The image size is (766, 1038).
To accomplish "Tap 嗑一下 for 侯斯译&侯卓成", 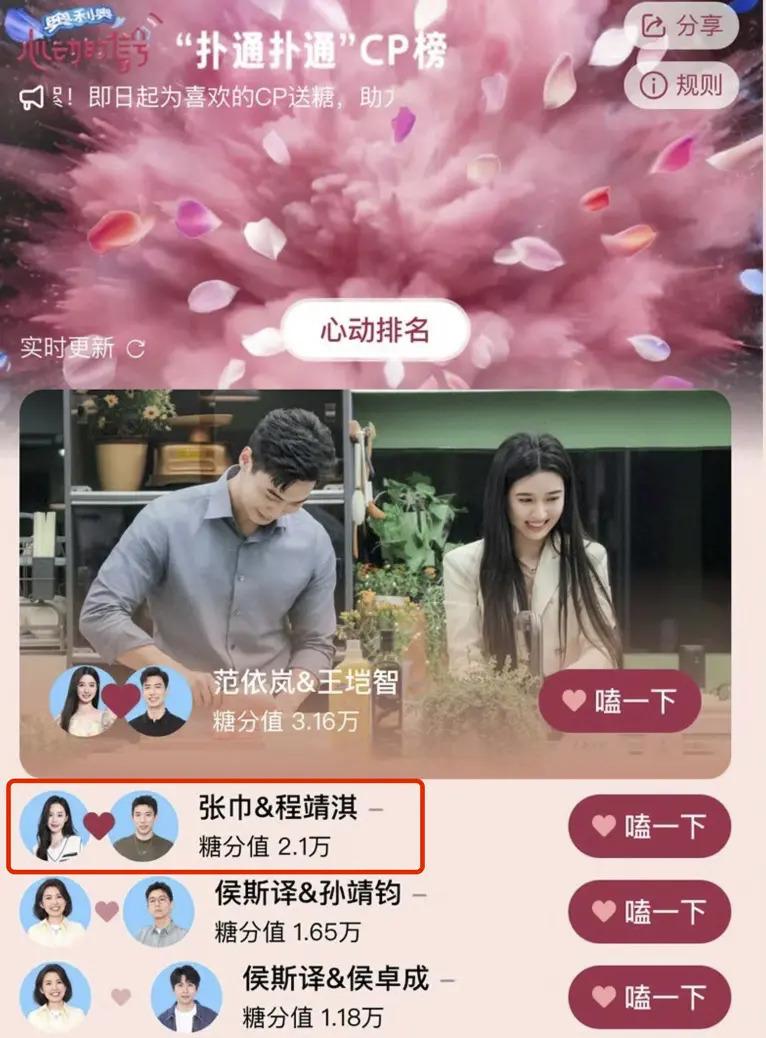I will (x=649, y=996).
